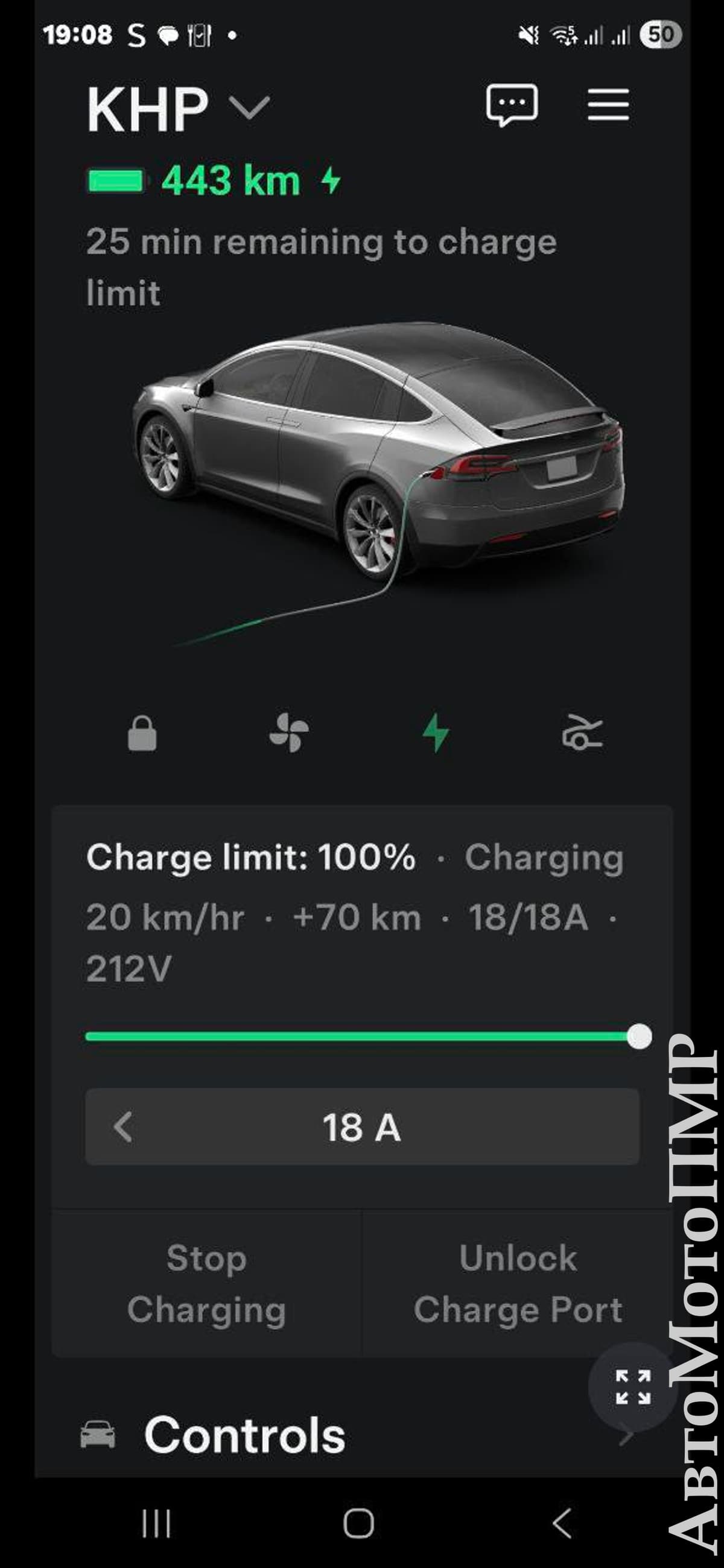Viewport: 724px width, 1568px height.
Task: Open the hamburger menu
Action: (x=608, y=105)
